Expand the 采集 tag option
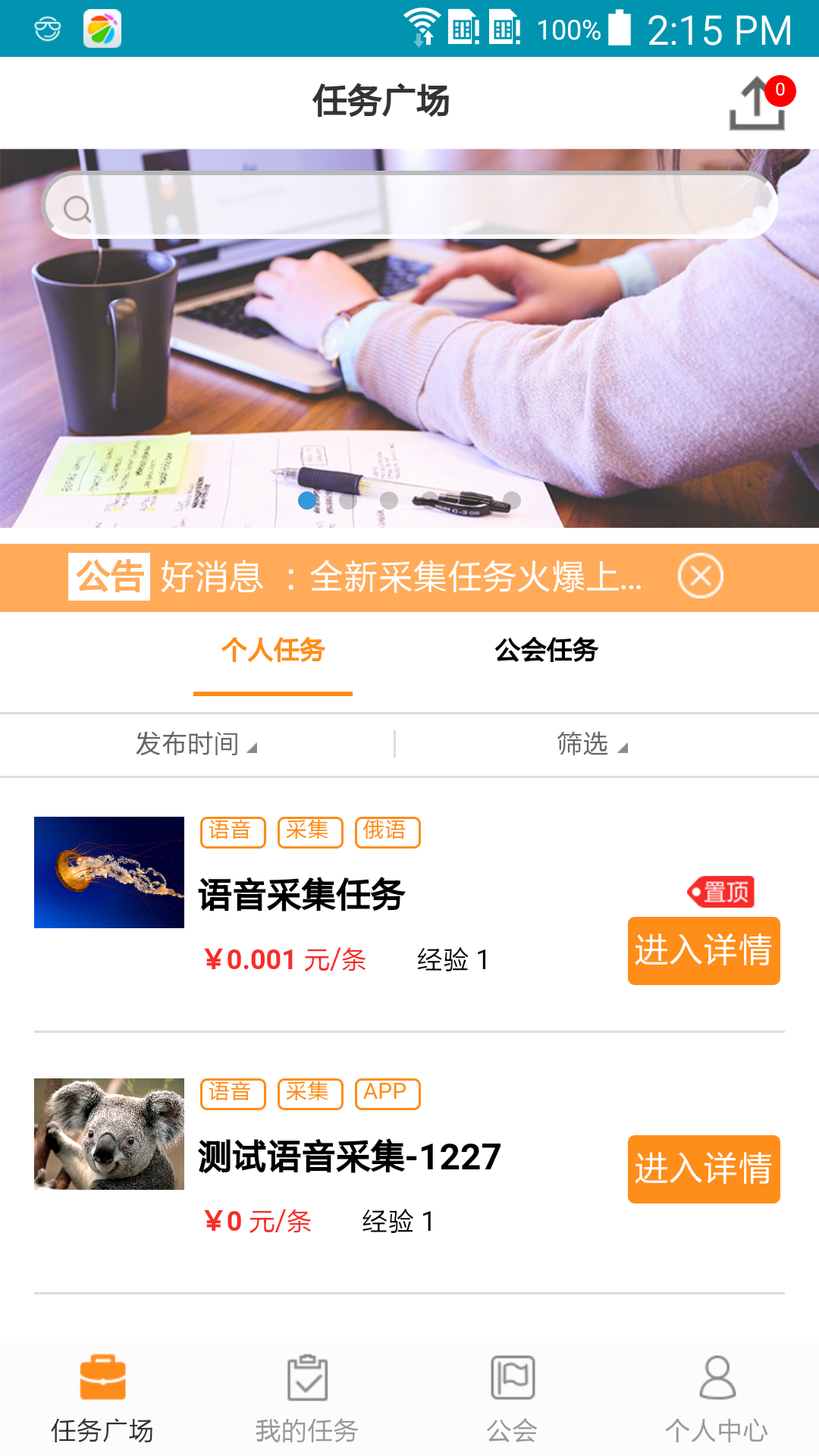Screen dimensions: 819x1456 (310, 831)
